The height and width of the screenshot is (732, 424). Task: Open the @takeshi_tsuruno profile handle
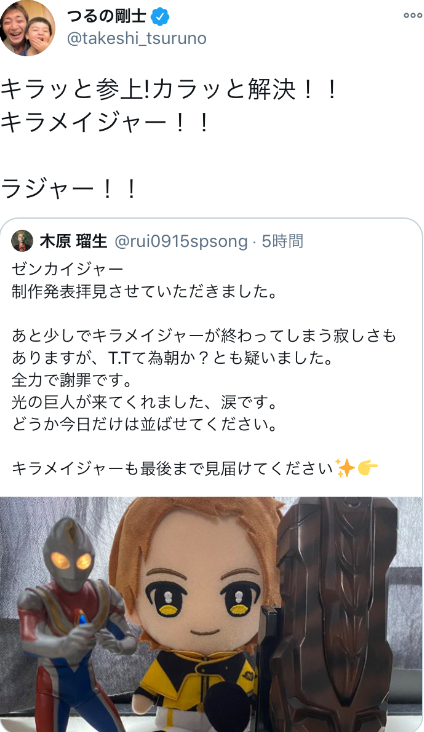(136, 38)
